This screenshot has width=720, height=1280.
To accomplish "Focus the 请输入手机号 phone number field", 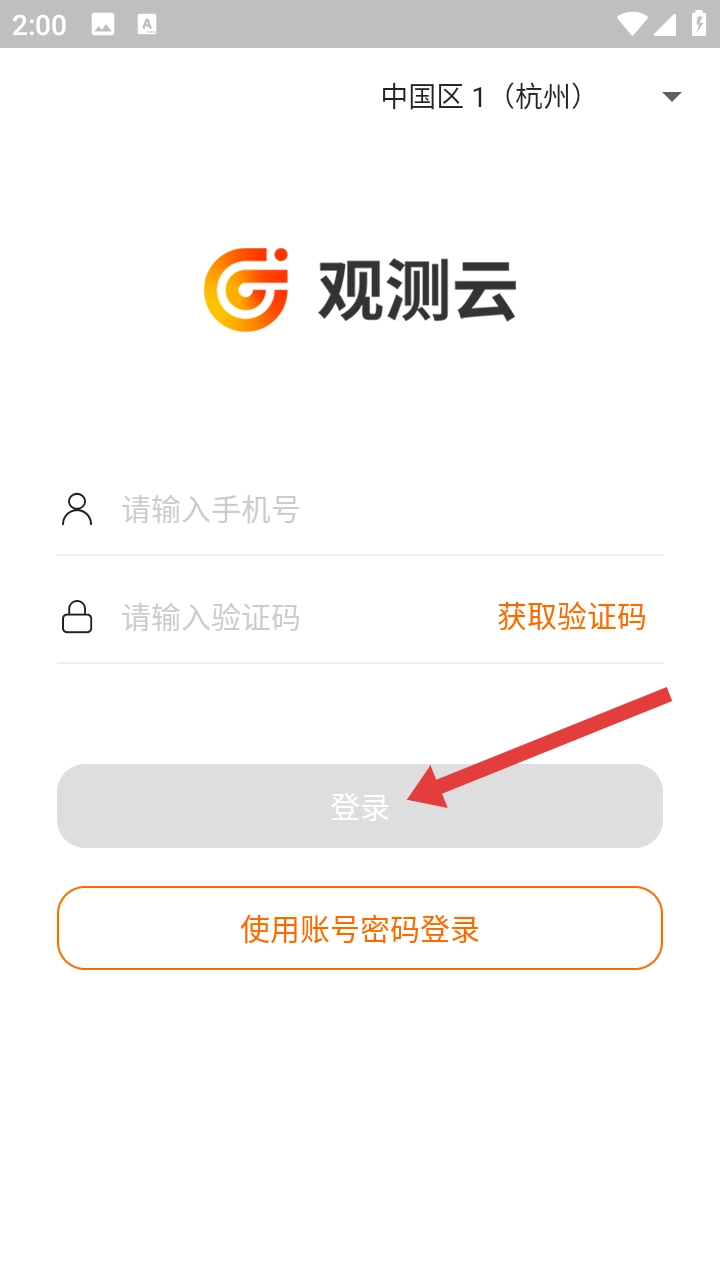I will coord(380,510).
